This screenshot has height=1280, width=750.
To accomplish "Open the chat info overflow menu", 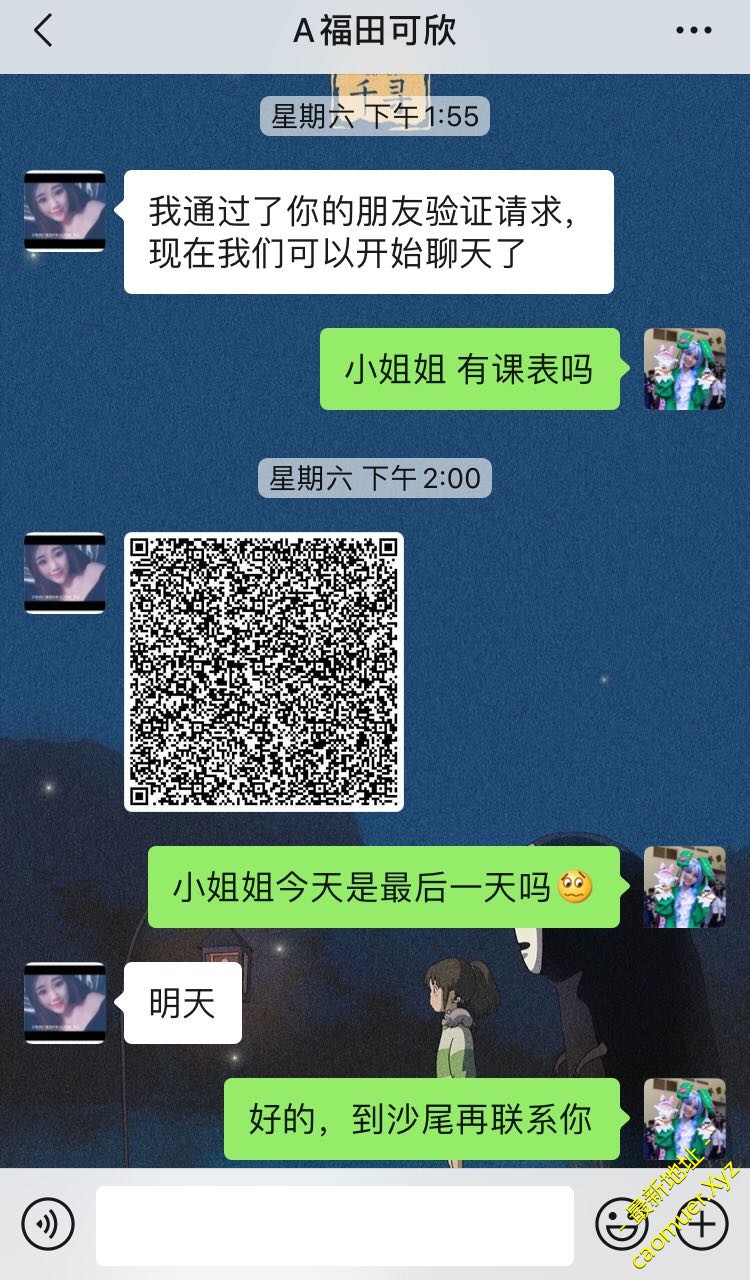I will point(694,32).
